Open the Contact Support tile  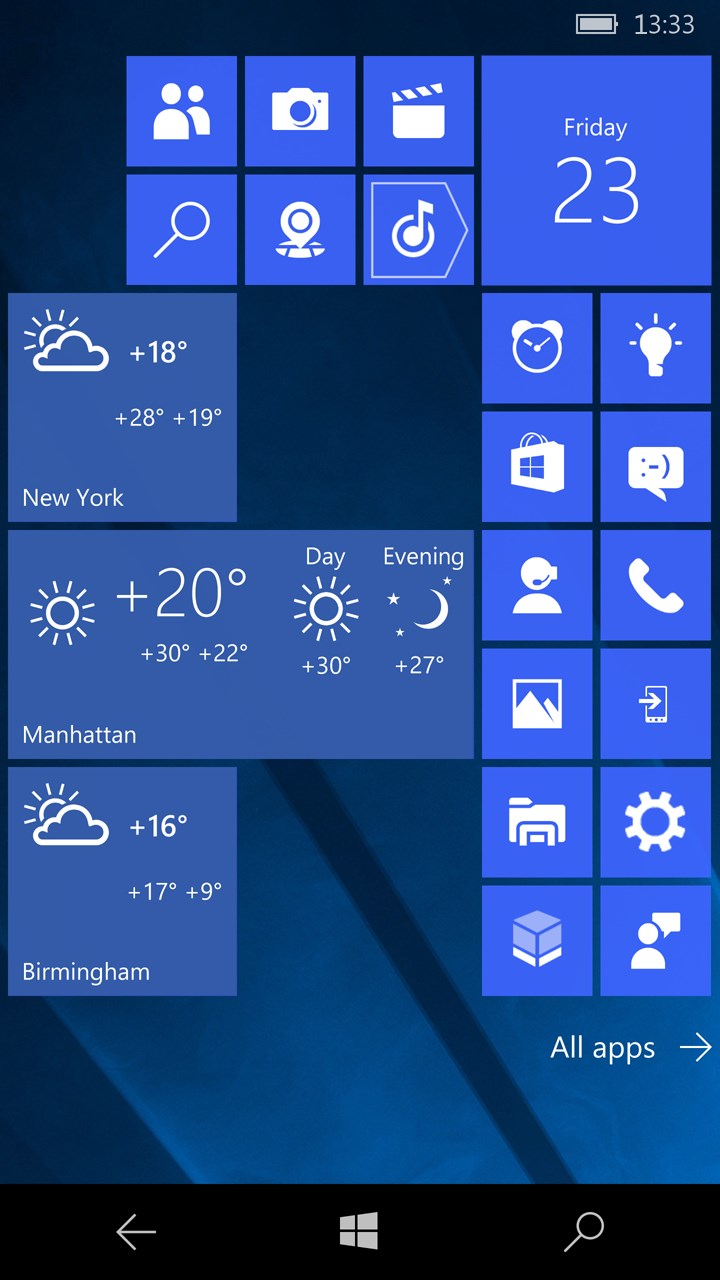(x=537, y=585)
